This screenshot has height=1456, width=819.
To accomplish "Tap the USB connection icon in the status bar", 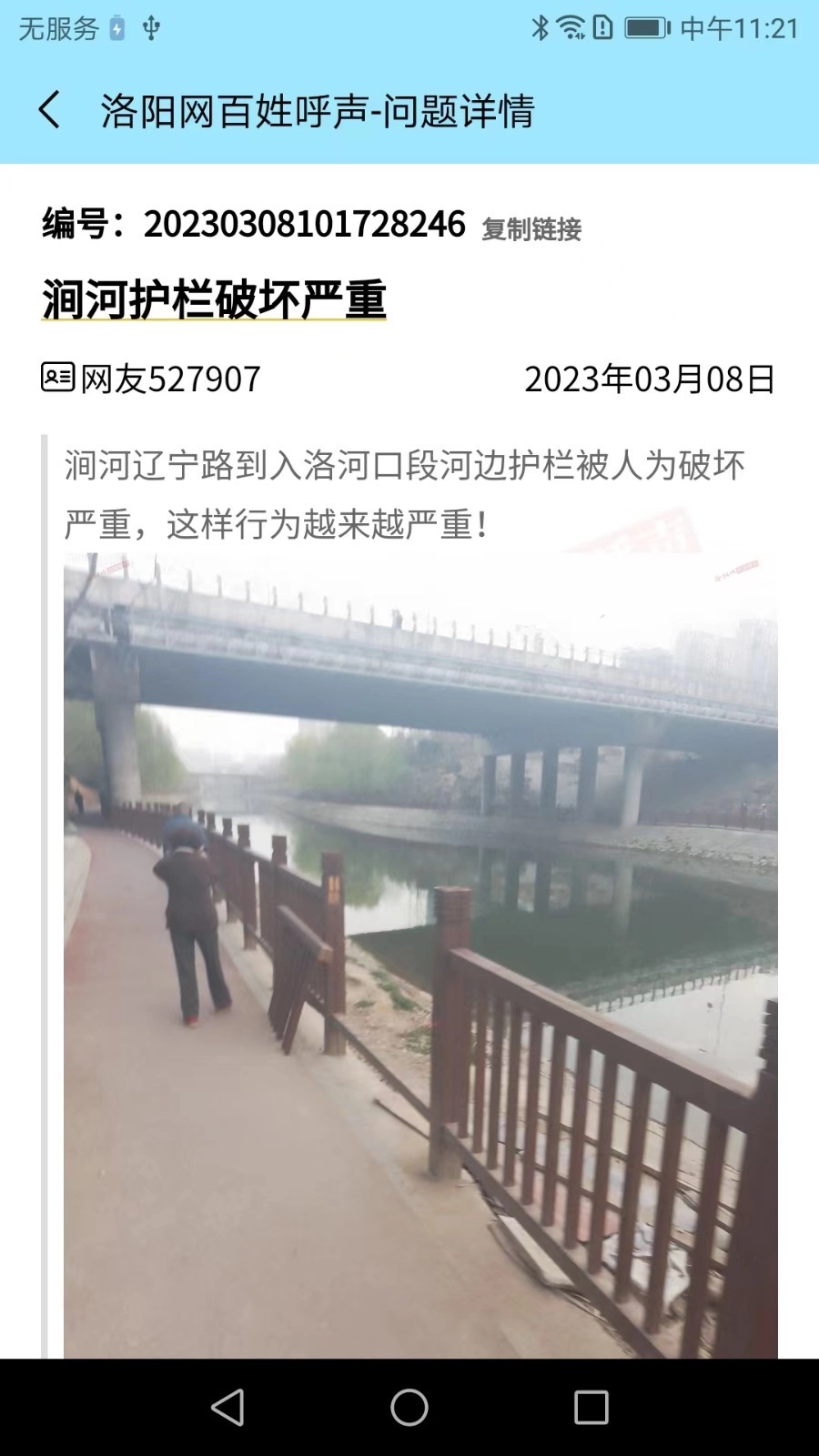I will (151, 27).
